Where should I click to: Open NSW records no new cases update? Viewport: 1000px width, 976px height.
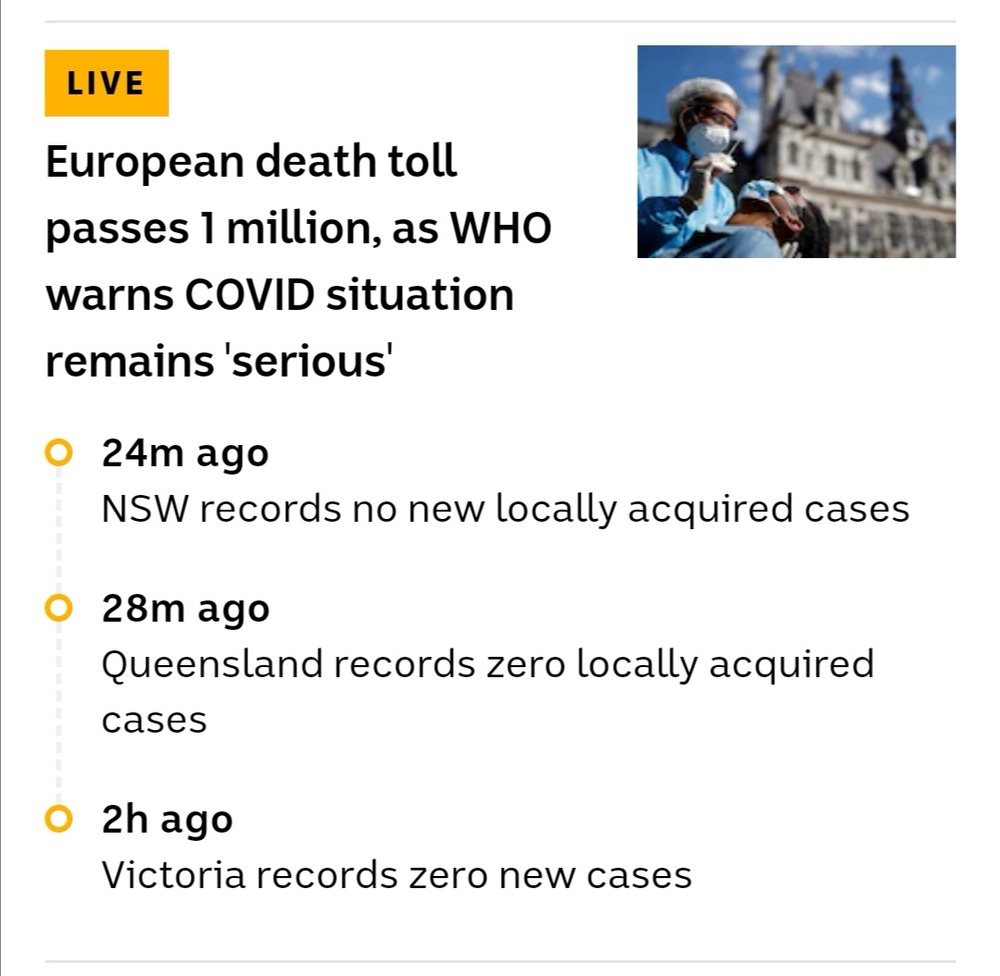pos(505,509)
